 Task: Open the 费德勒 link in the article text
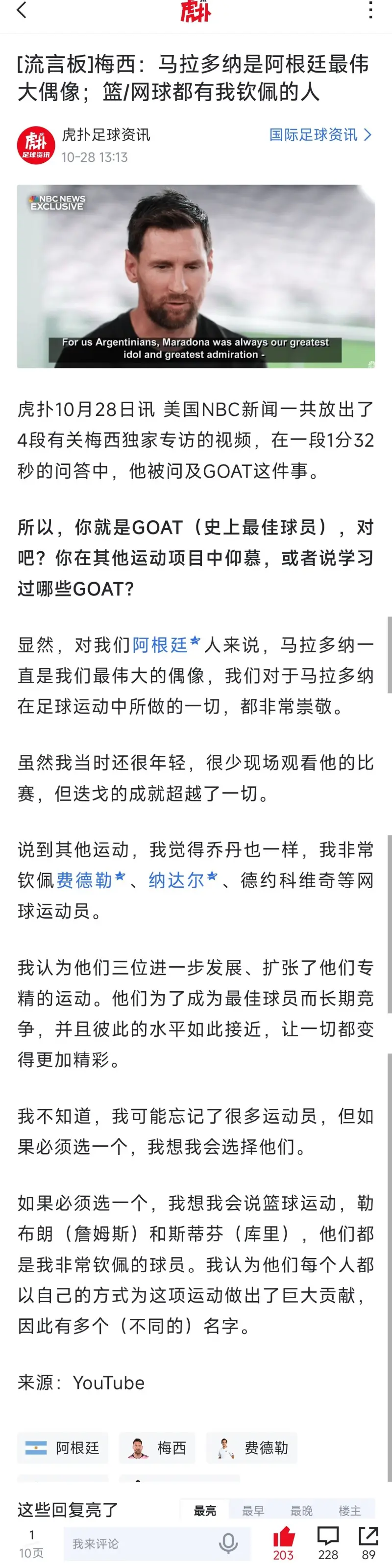[84, 879]
